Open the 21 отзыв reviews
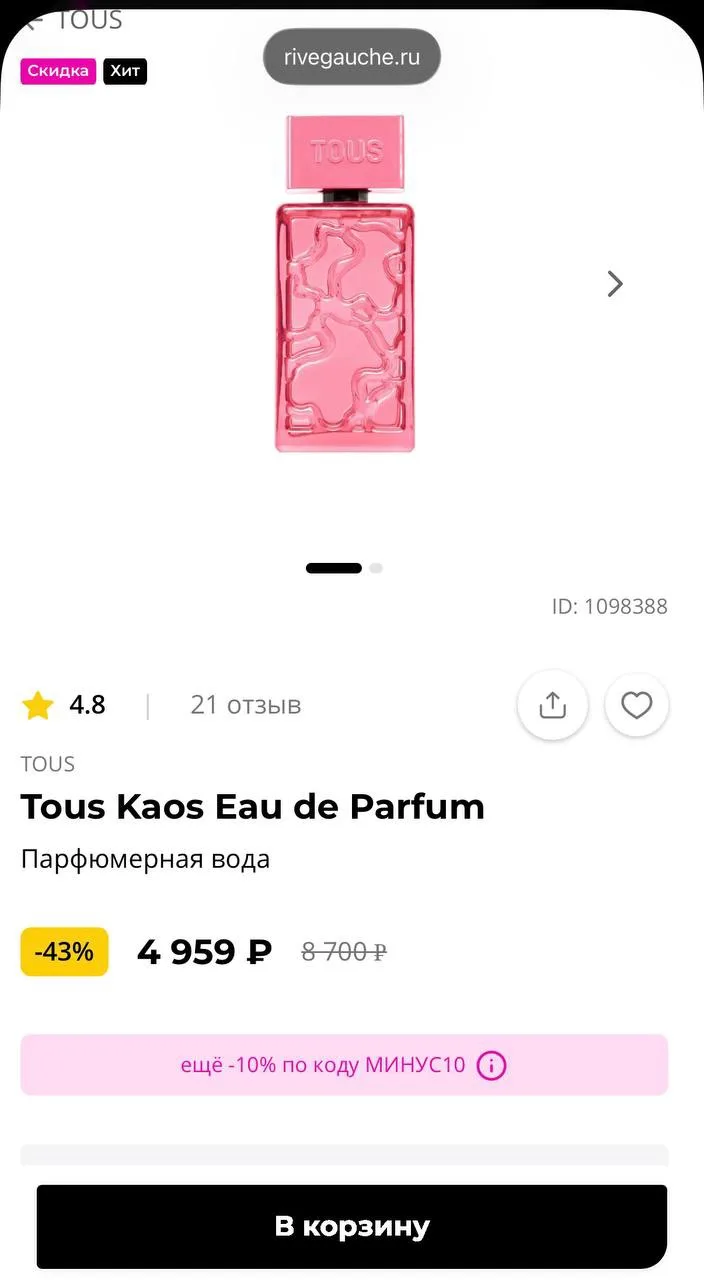The height and width of the screenshot is (1280, 704). pos(246,705)
